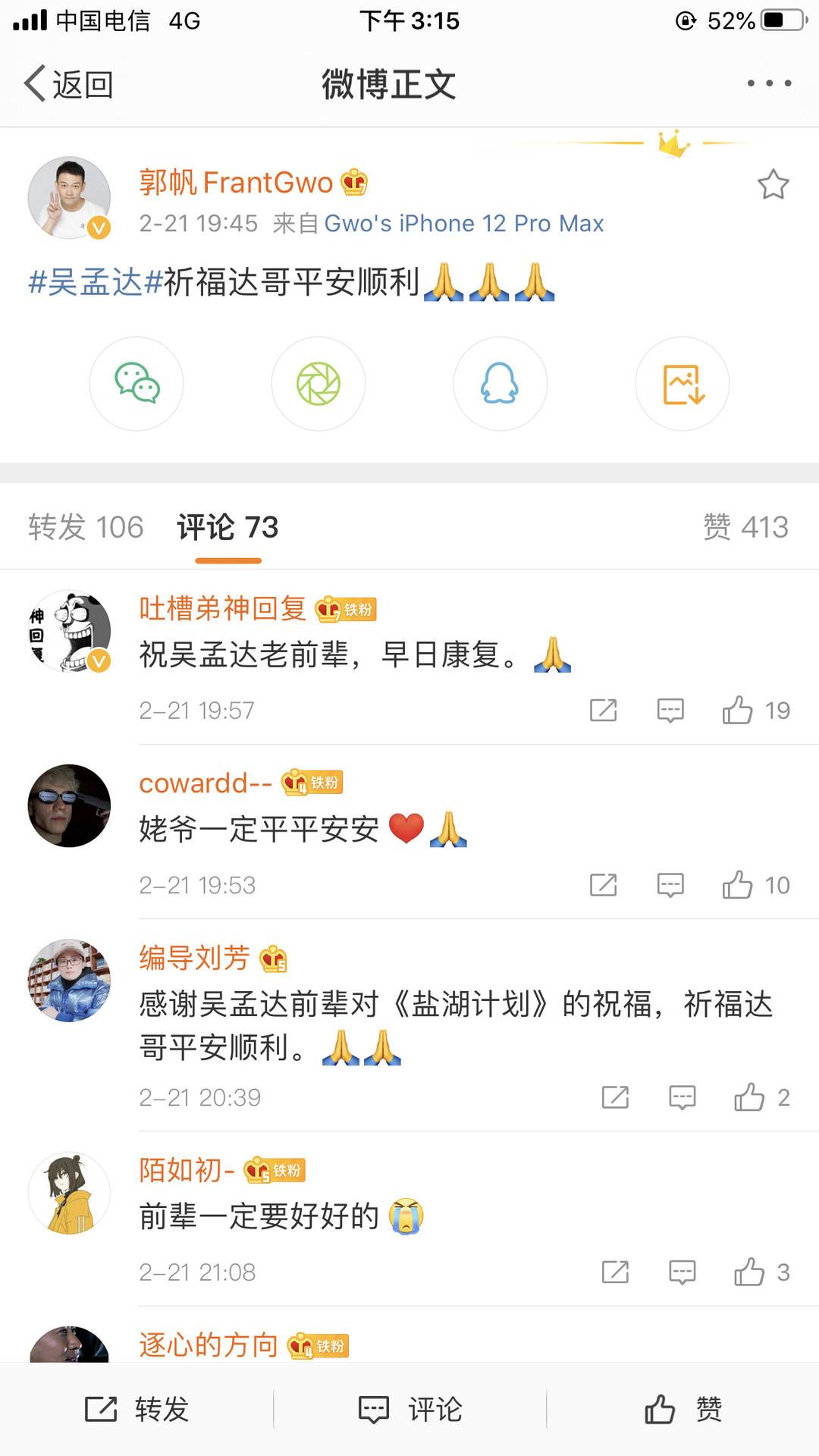The image size is (819, 1456).
Task: Tap the repost icon in the bottom bar
Action: tap(136, 1410)
